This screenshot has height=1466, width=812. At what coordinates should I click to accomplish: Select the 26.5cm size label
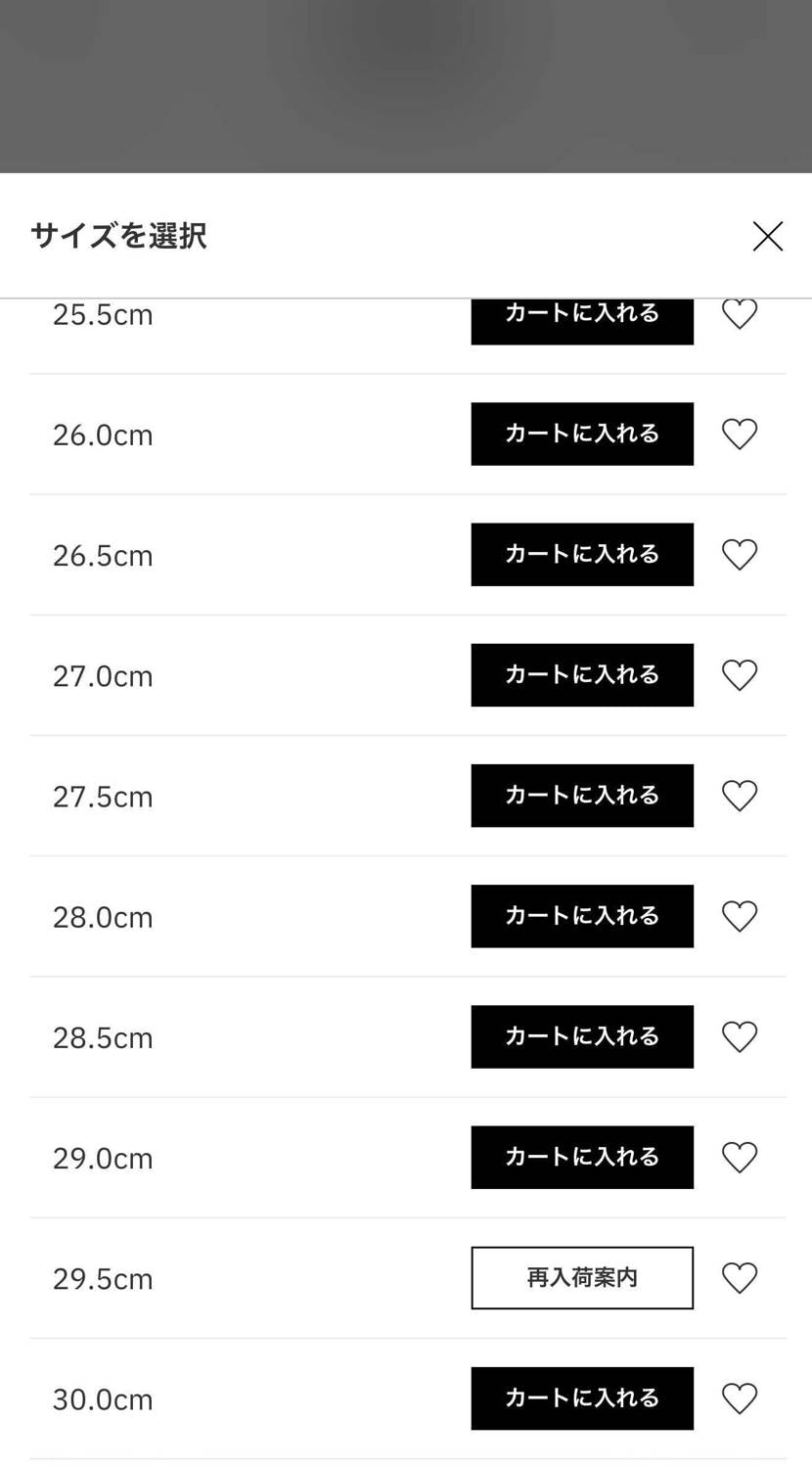102,554
